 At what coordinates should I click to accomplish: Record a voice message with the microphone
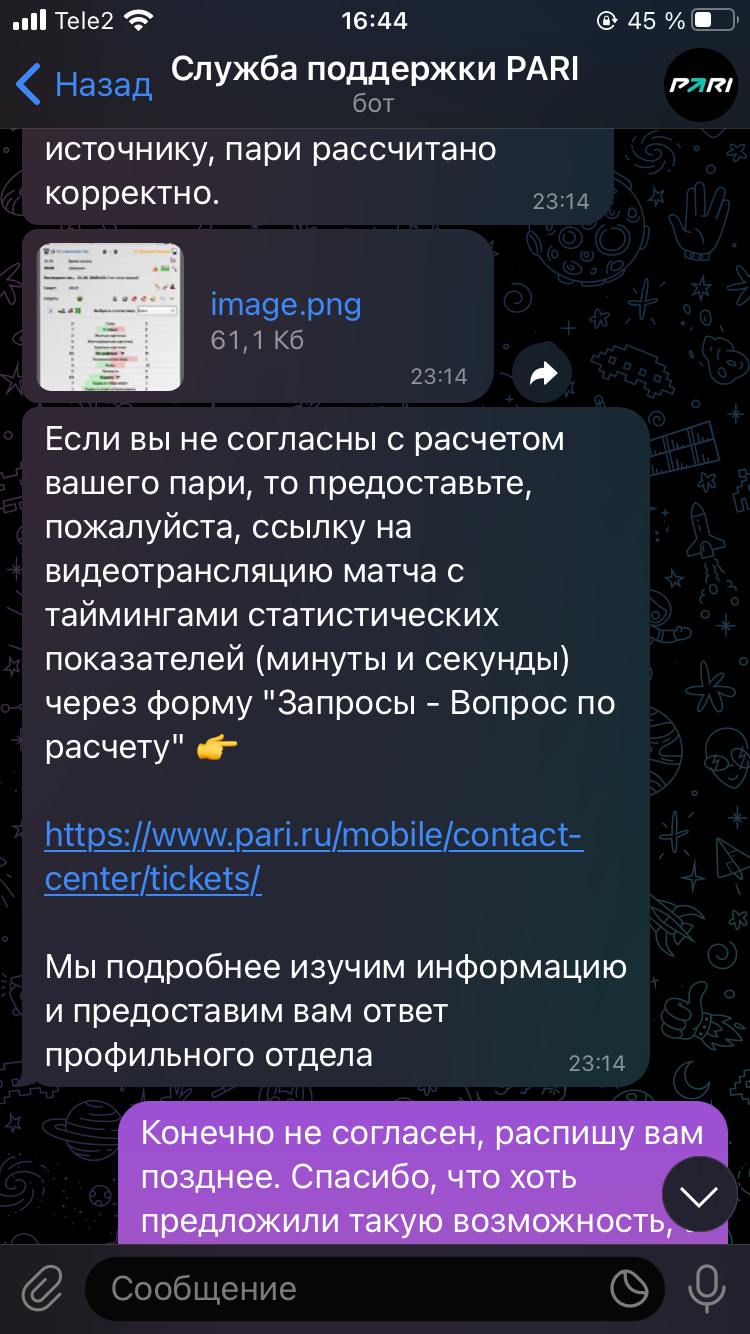[x=708, y=1289]
